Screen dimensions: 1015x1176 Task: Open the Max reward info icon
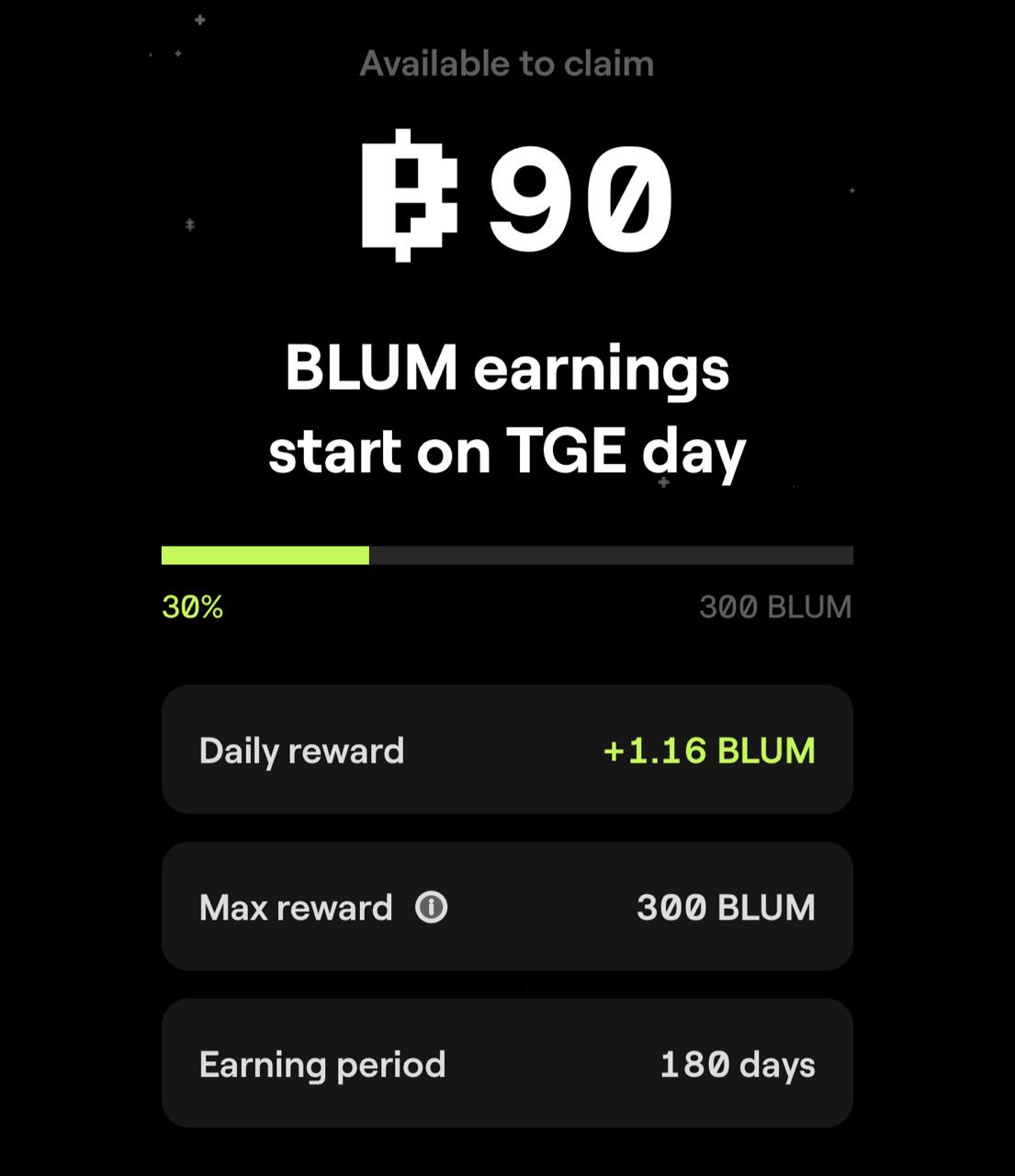(431, 907)
